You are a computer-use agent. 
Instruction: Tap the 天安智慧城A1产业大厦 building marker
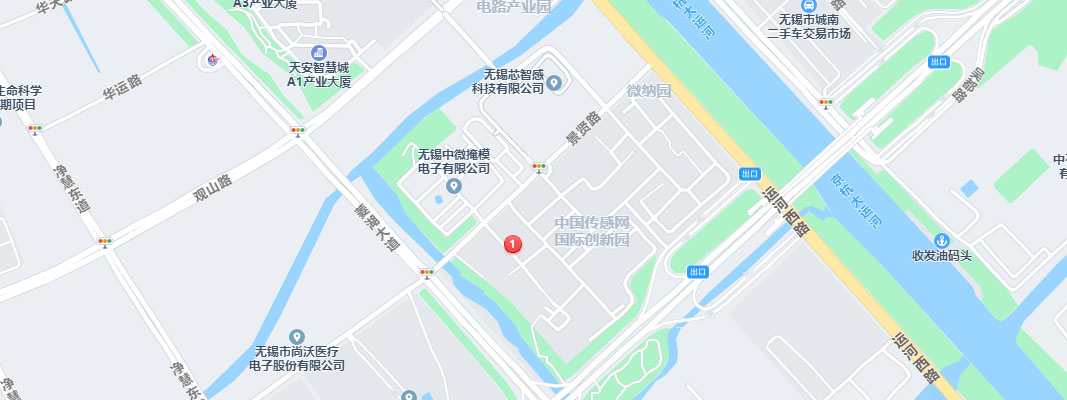click(x=318, y=52)
